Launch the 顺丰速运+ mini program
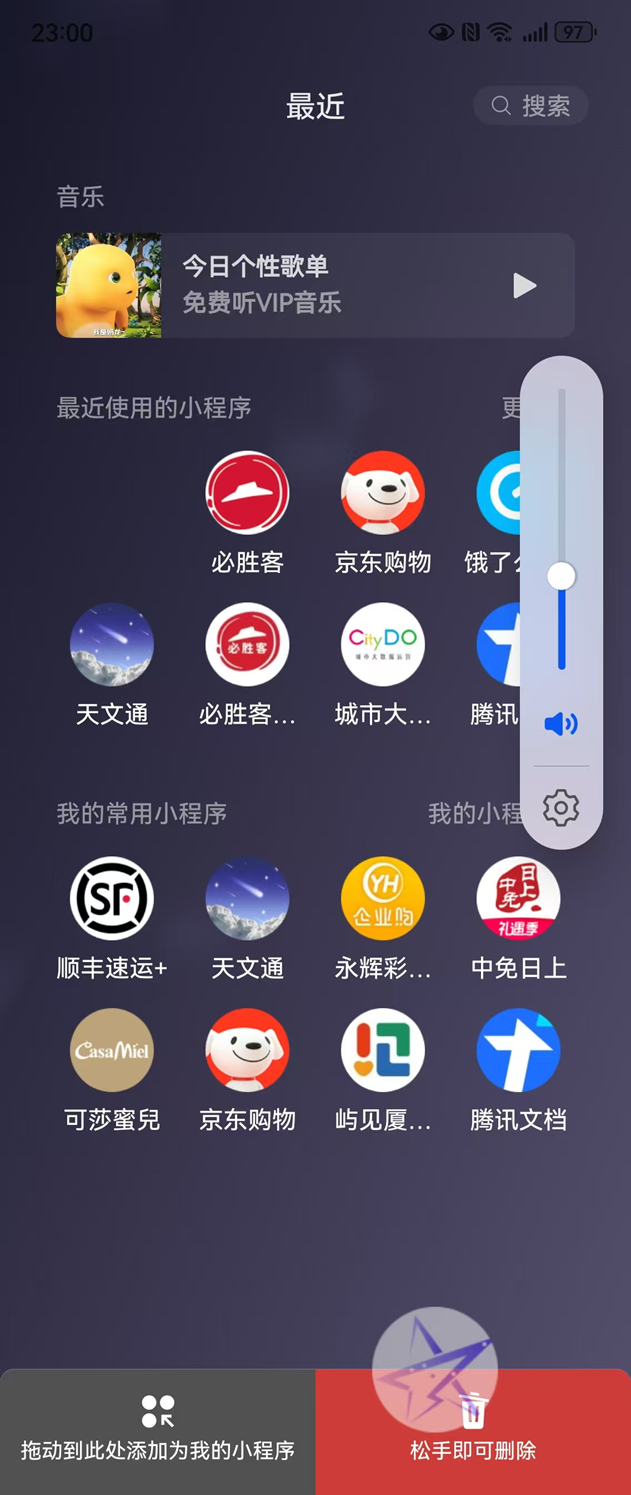Viewport: 631px width, 1495px height. click(112, 899)
